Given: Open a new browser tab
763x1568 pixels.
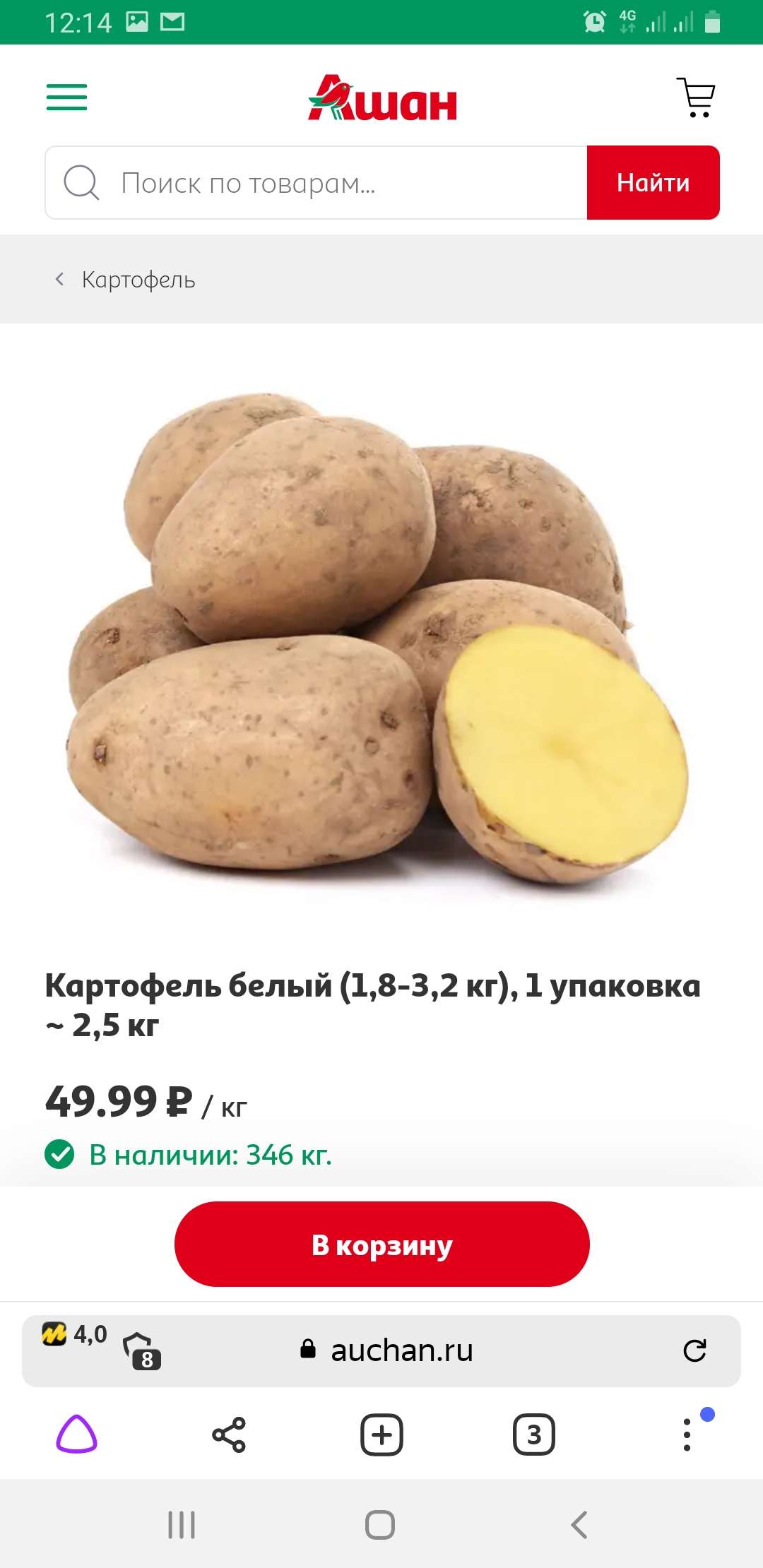Looking at the screenshot, I should [381, 1435].
